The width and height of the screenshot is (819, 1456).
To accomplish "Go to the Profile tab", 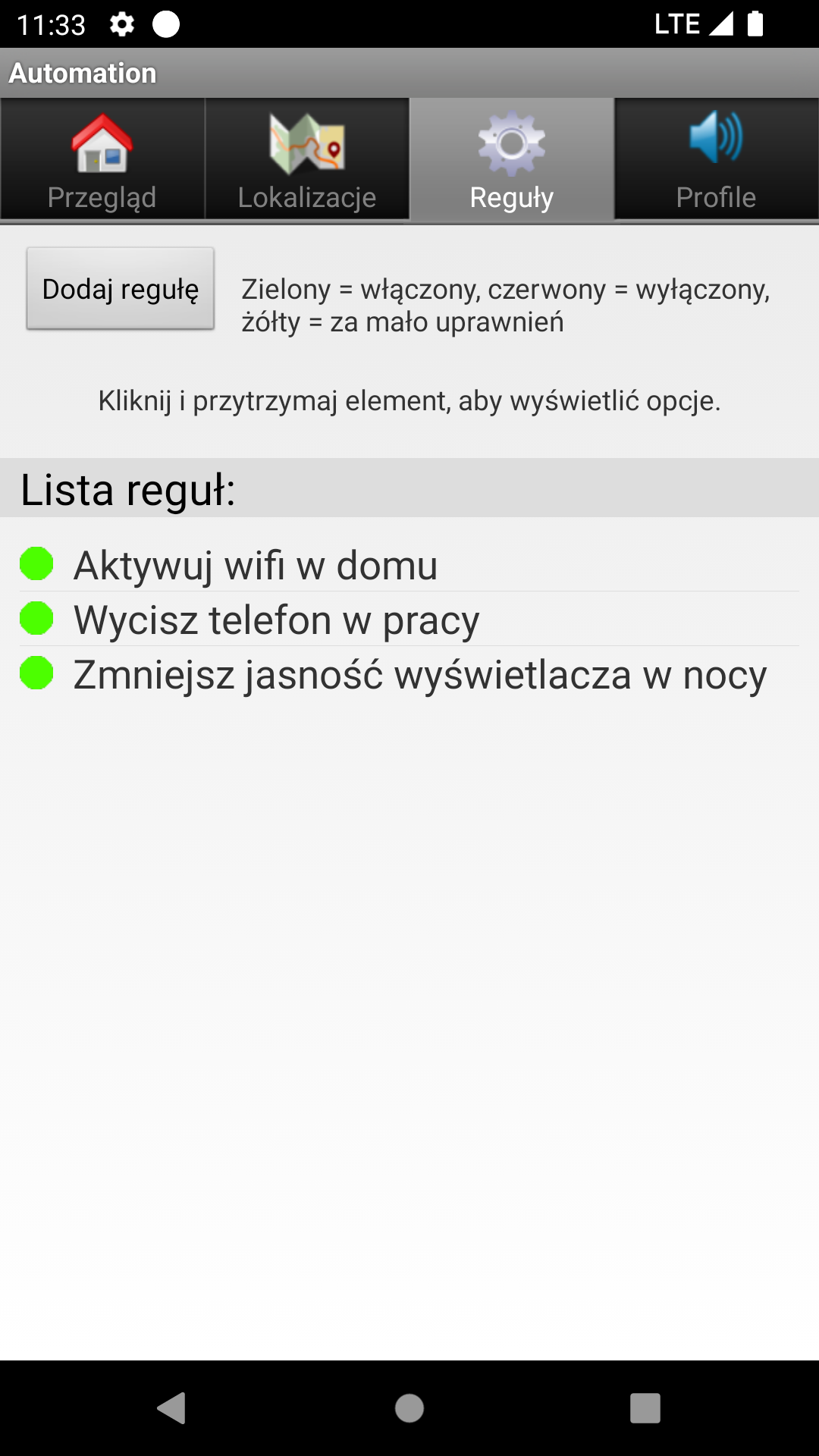I will pyautogui.click(x=717, y=160).
